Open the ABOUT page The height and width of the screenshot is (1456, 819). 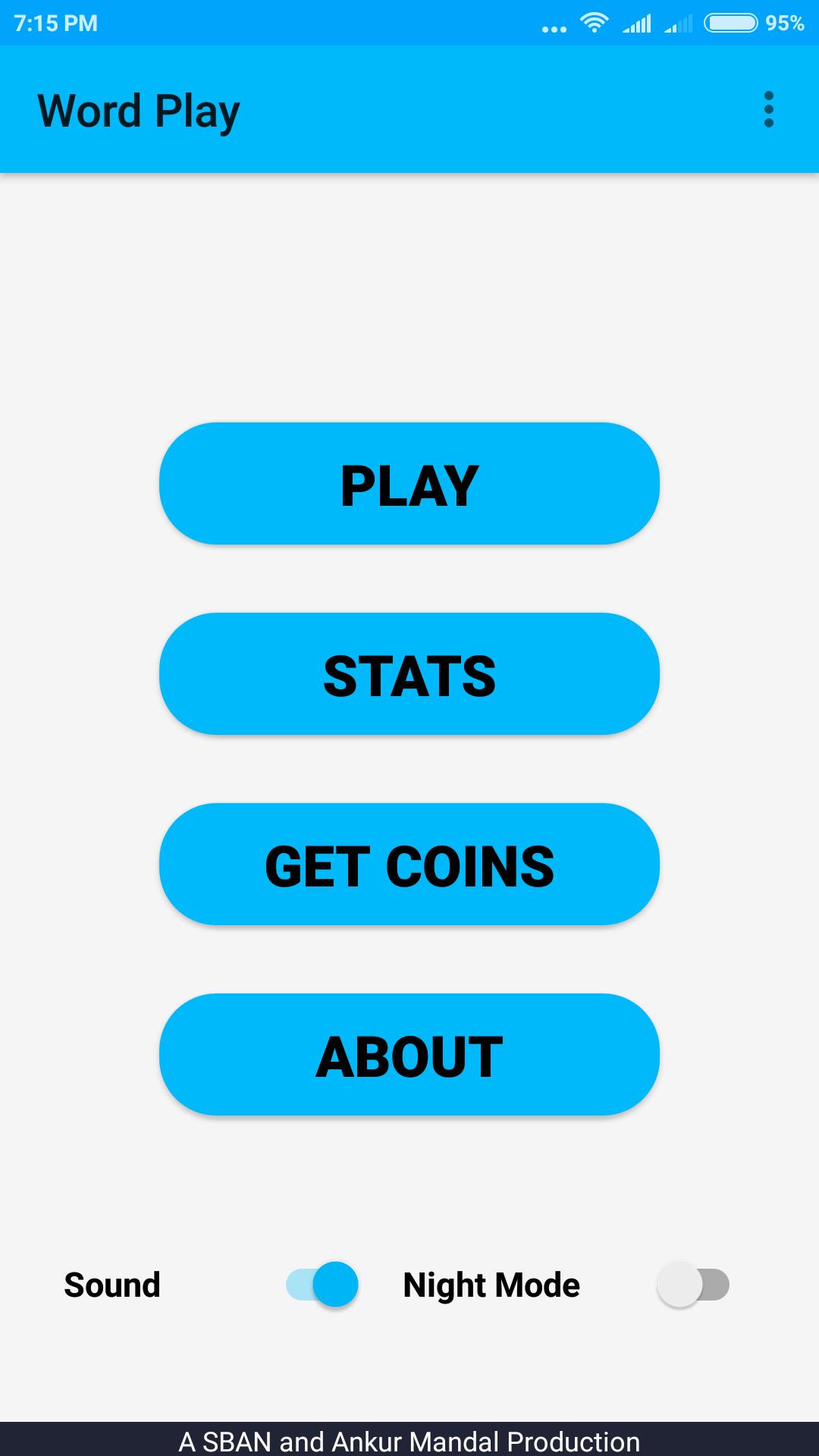409,1055
